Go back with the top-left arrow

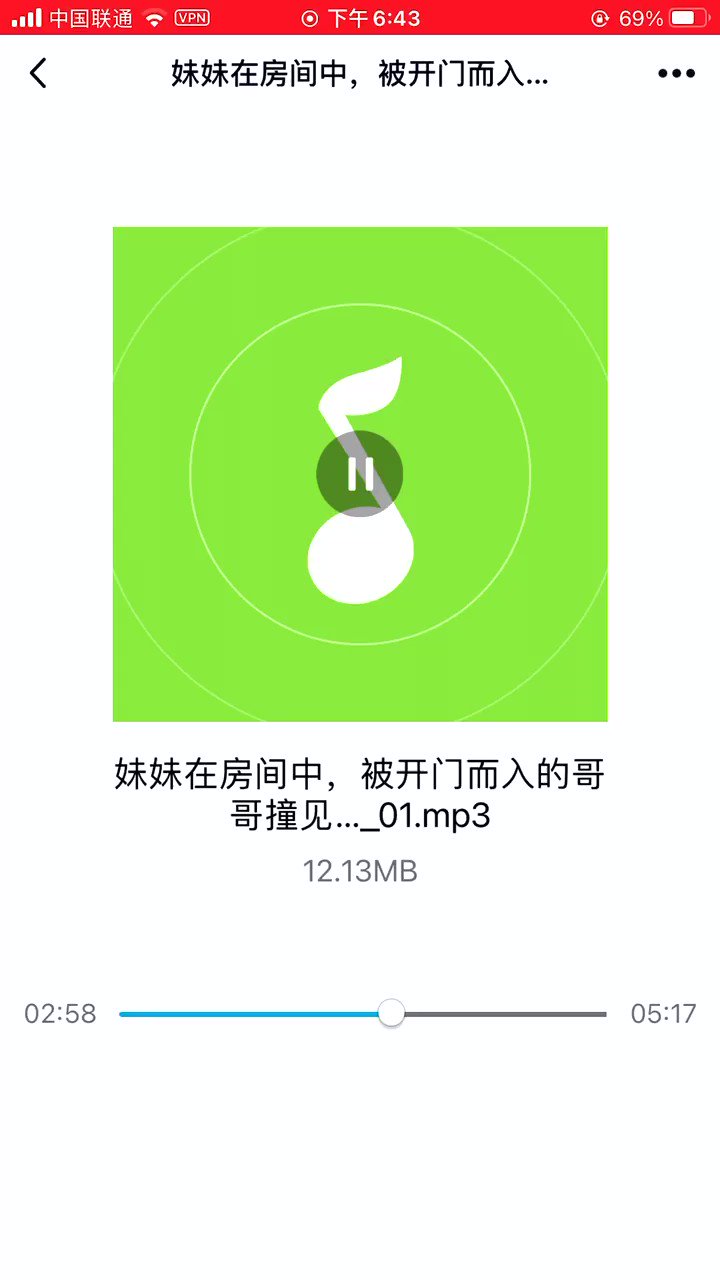[x=38, y=73]
